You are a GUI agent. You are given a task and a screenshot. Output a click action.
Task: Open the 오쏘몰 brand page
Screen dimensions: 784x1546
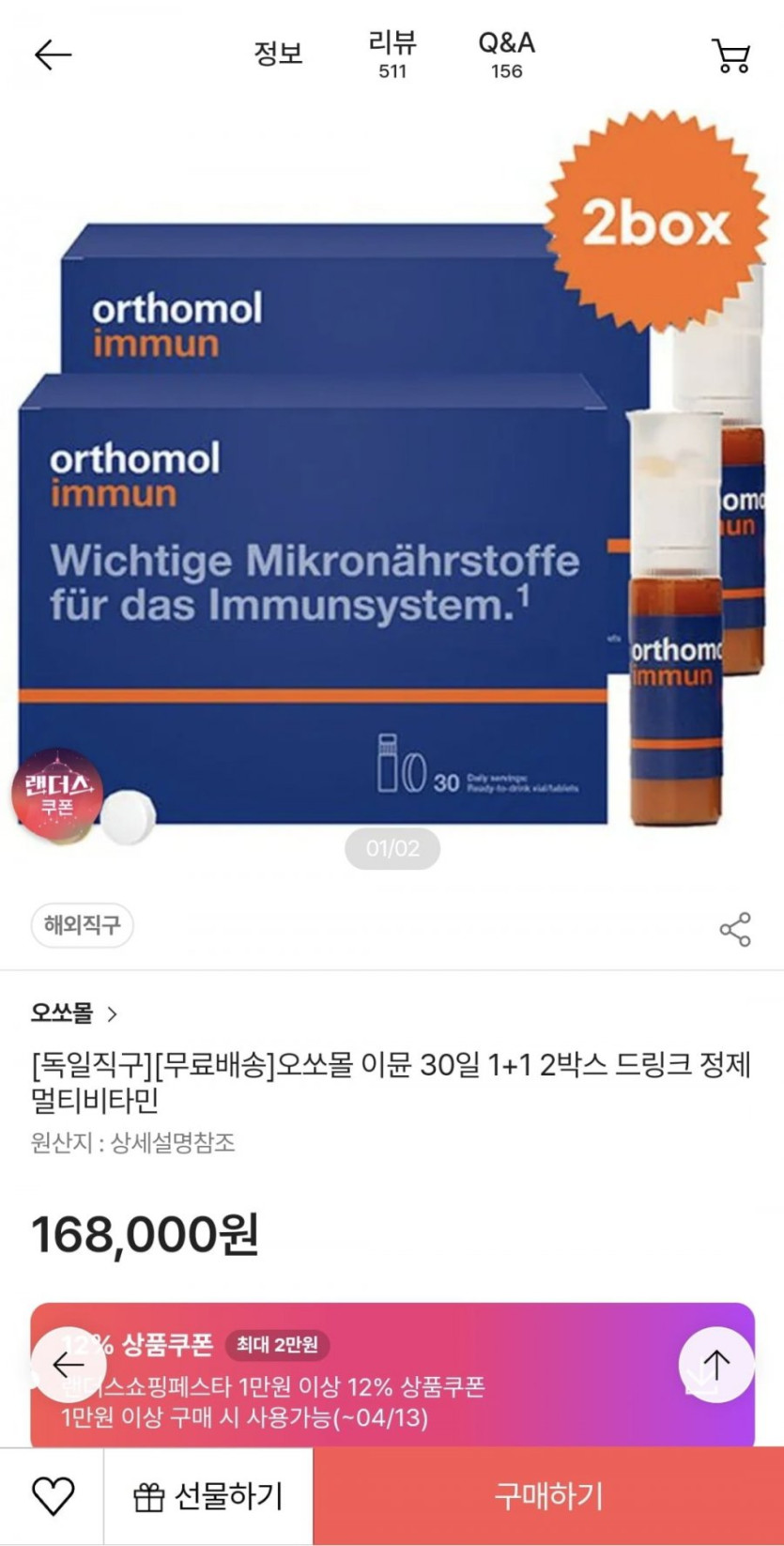73,1013
